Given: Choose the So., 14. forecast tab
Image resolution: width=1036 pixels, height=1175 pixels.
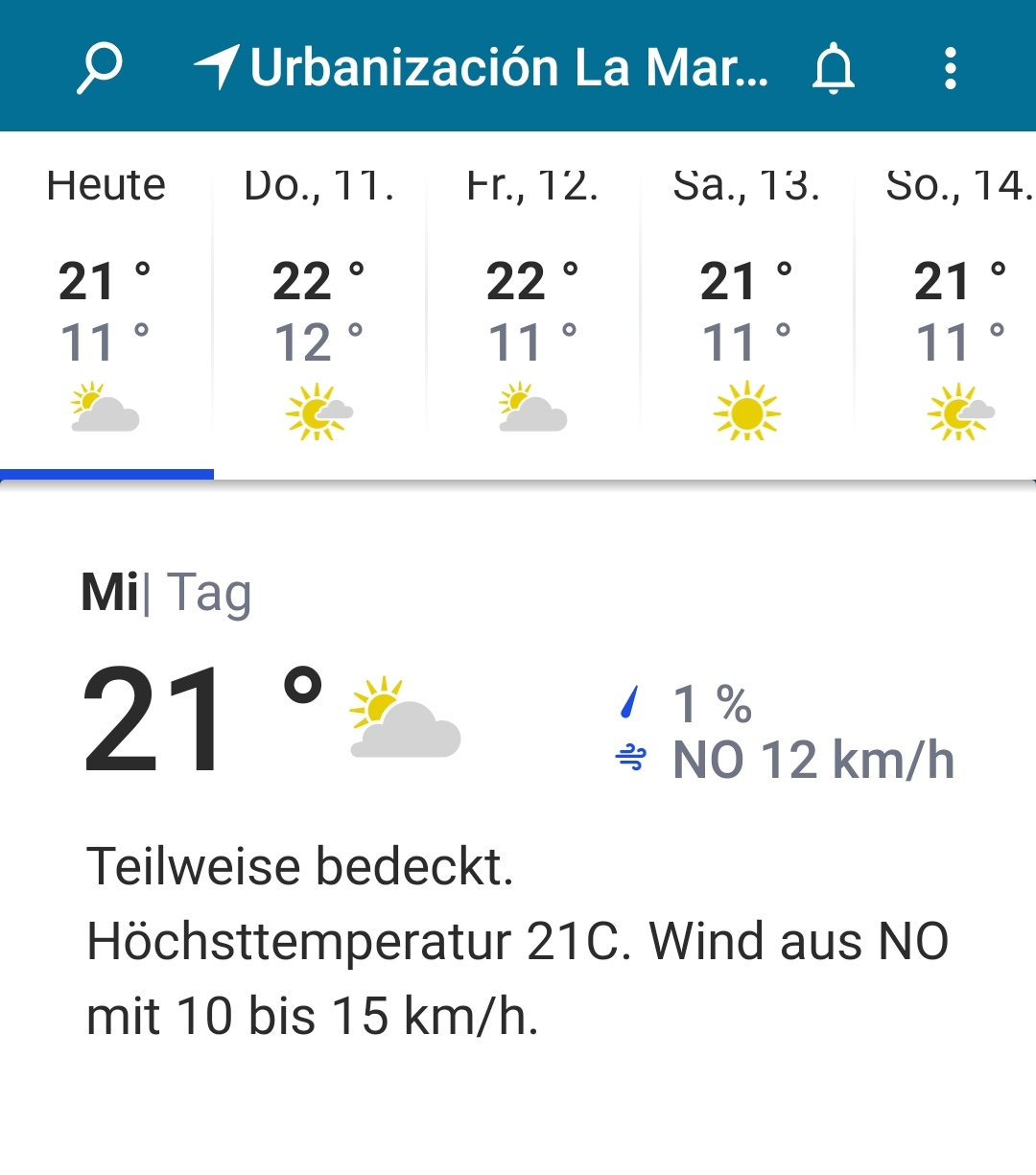Looking at the screenshot, I should pos(959,307).
